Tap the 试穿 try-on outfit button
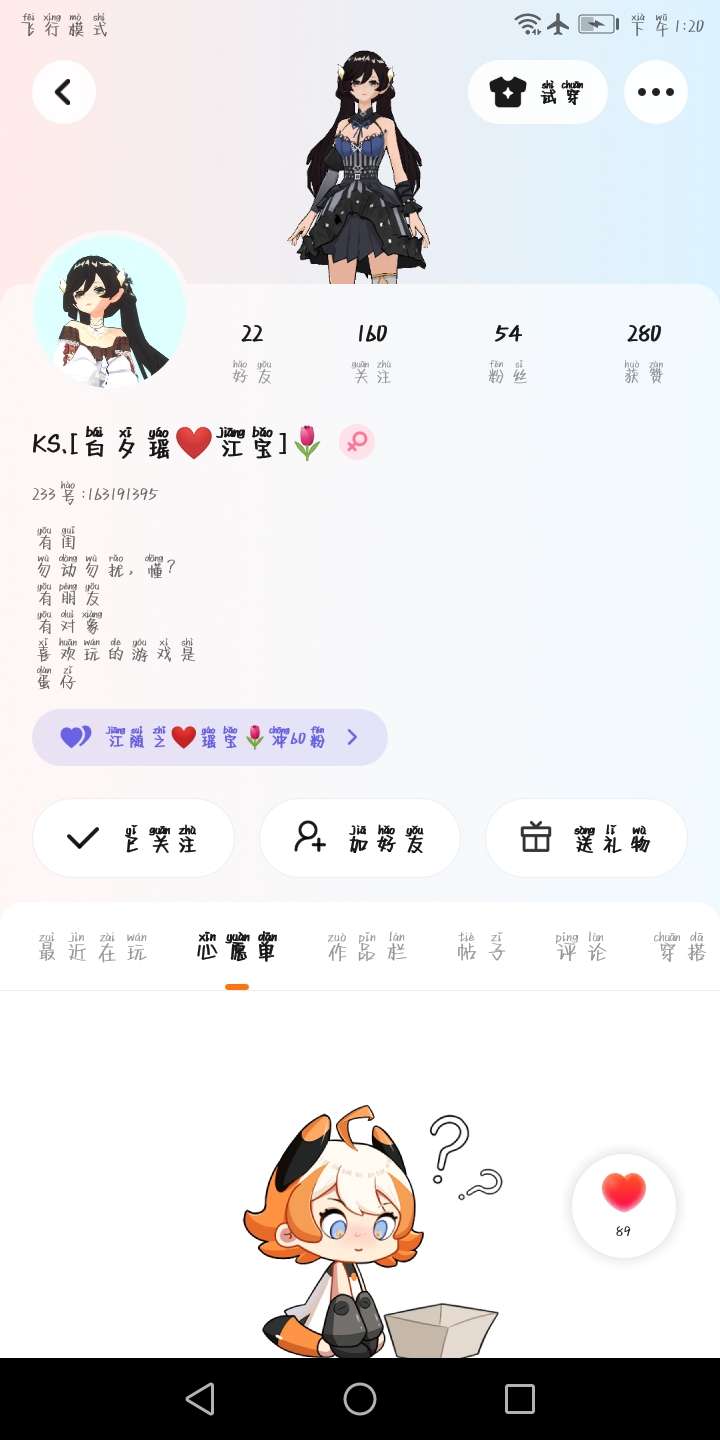720x1440 pixels. click(x=537, y=92)
